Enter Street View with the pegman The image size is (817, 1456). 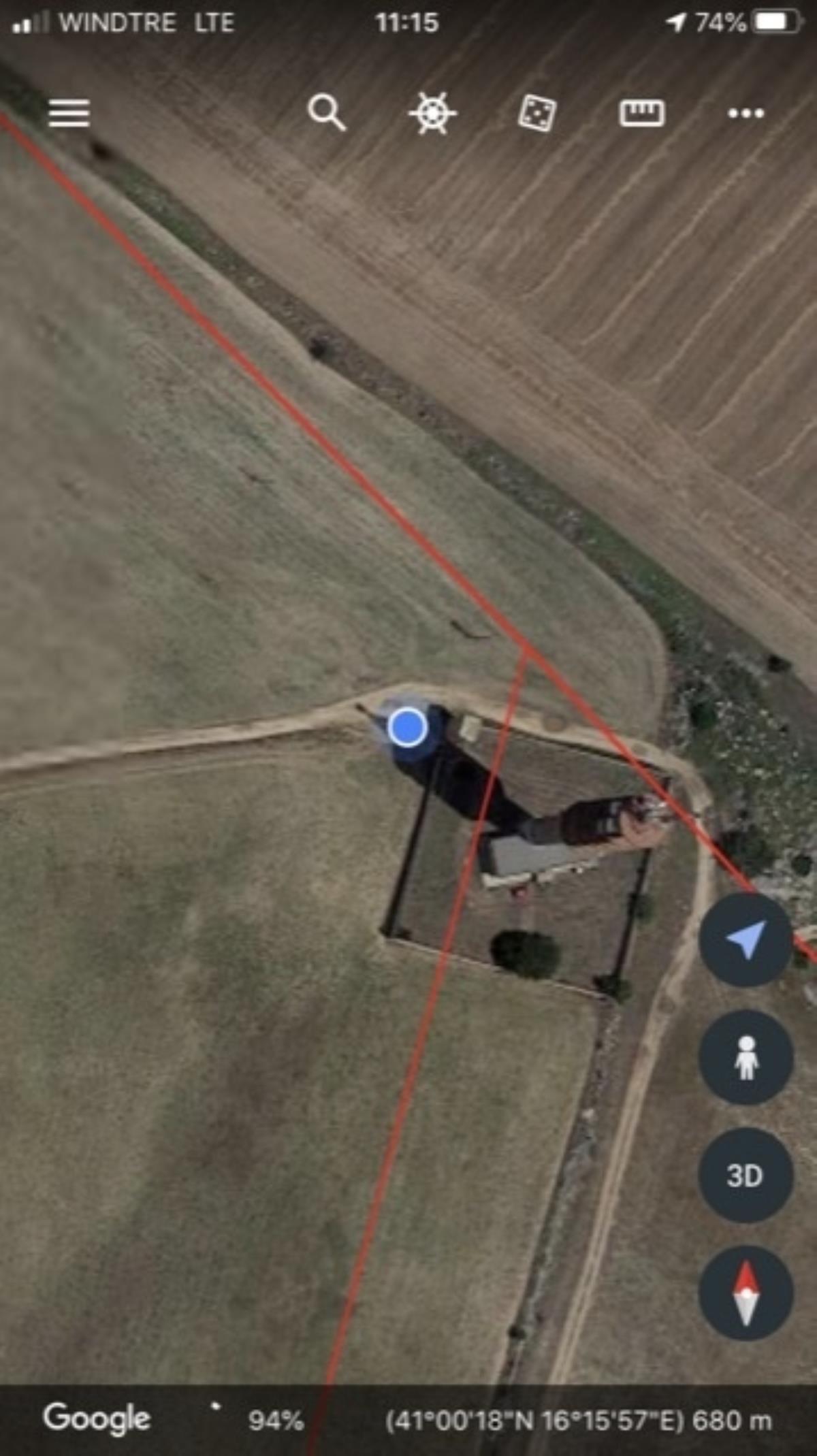(x=746, y=1057)
